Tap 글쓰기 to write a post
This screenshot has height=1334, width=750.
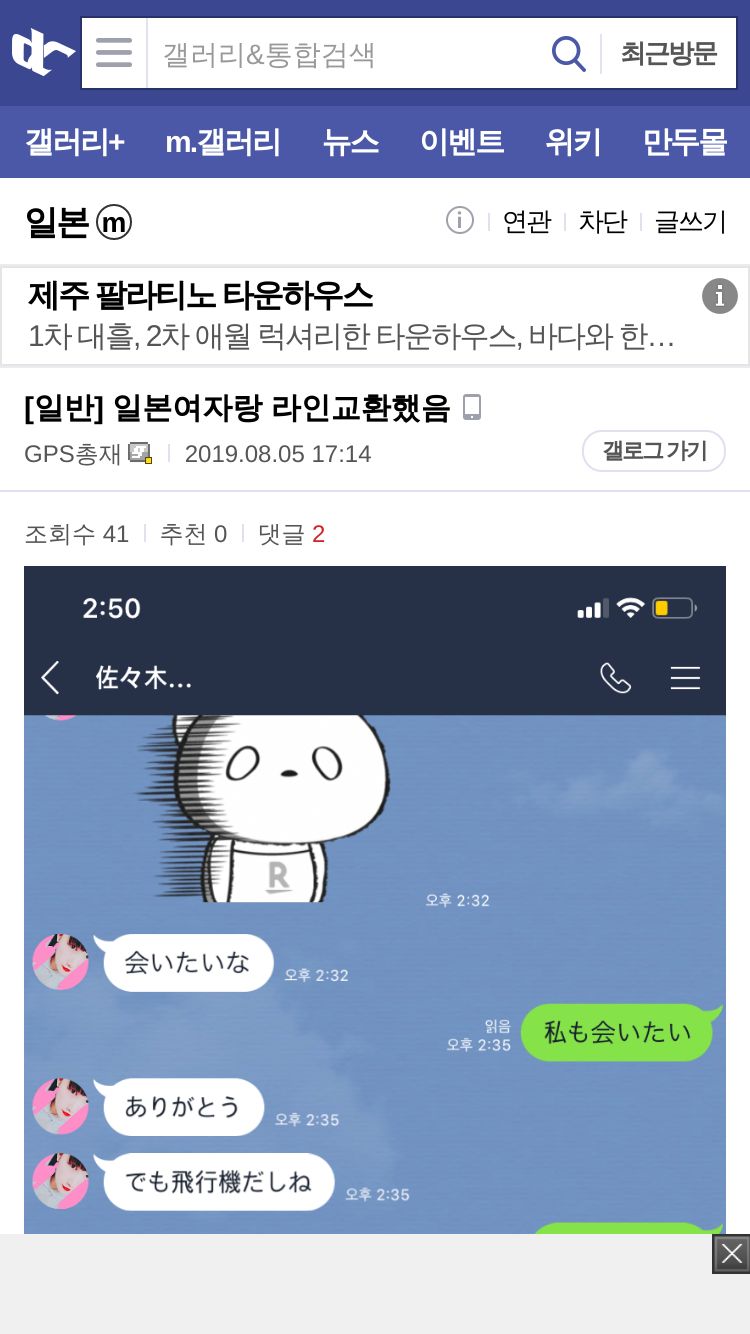[690, 221]
